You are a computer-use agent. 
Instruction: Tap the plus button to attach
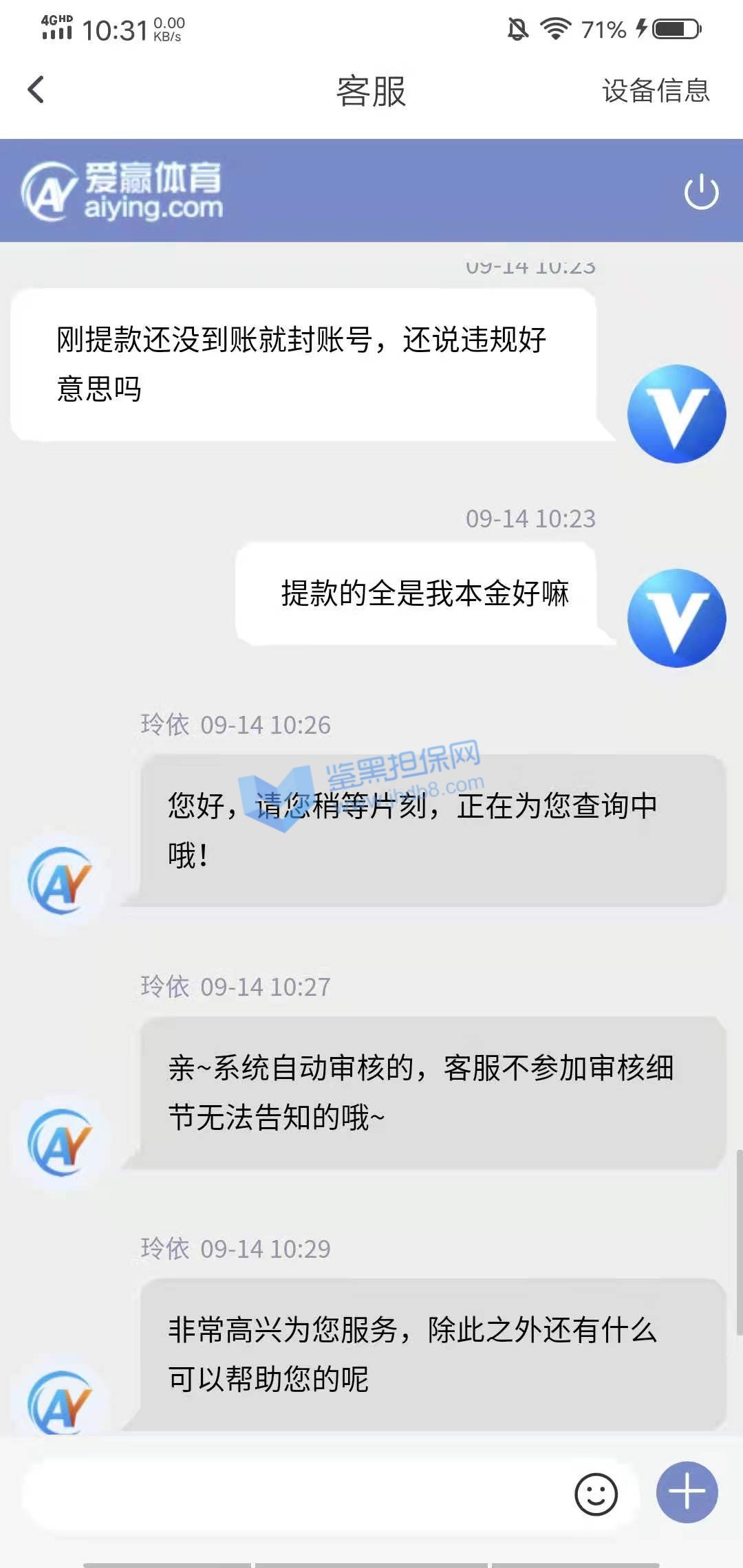(687, 1492)
